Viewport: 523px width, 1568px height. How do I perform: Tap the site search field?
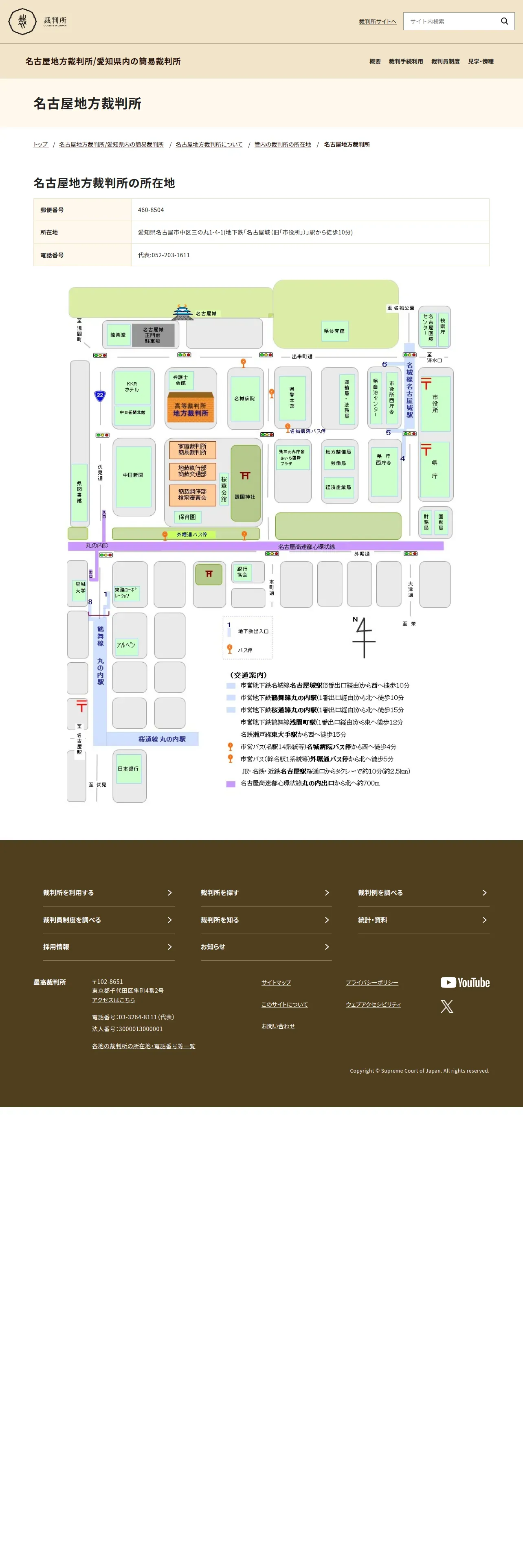coord(450,21)
